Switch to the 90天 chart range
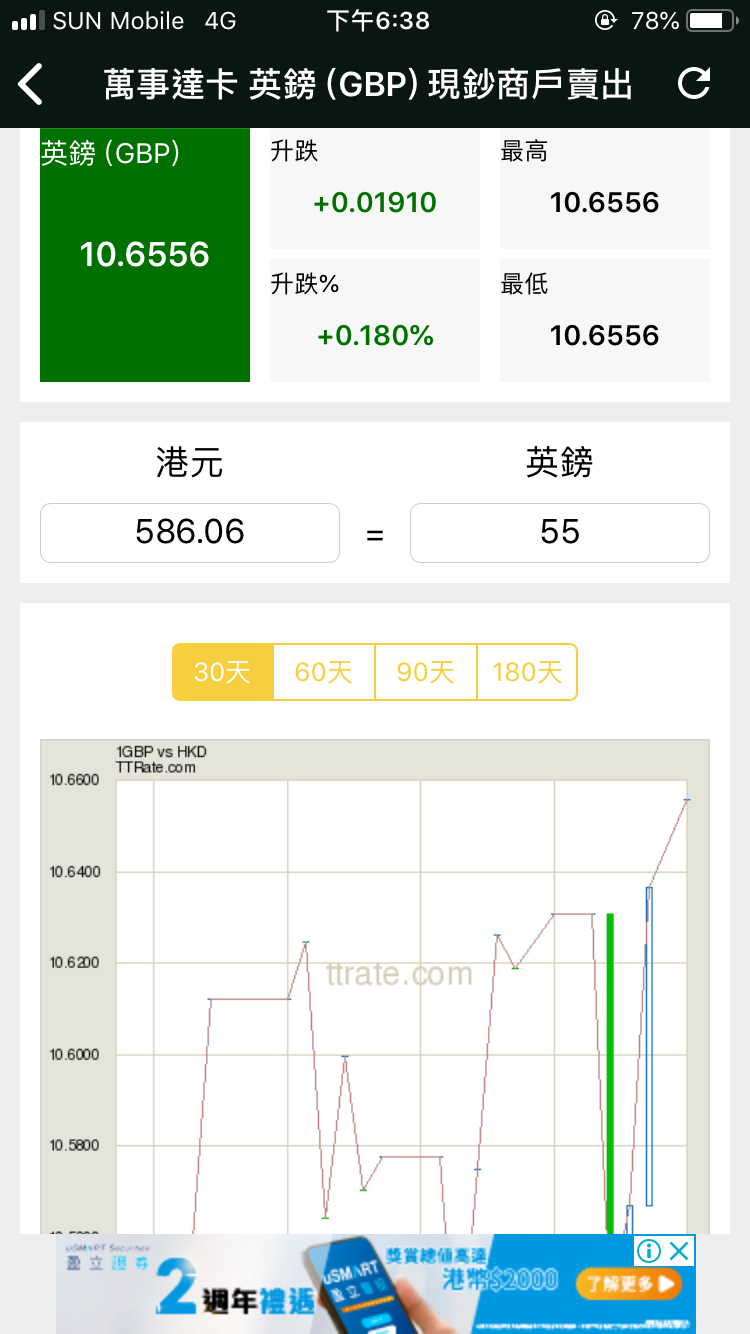The width and height of the screenshot is (750, 1334). (x=426, y=672)
